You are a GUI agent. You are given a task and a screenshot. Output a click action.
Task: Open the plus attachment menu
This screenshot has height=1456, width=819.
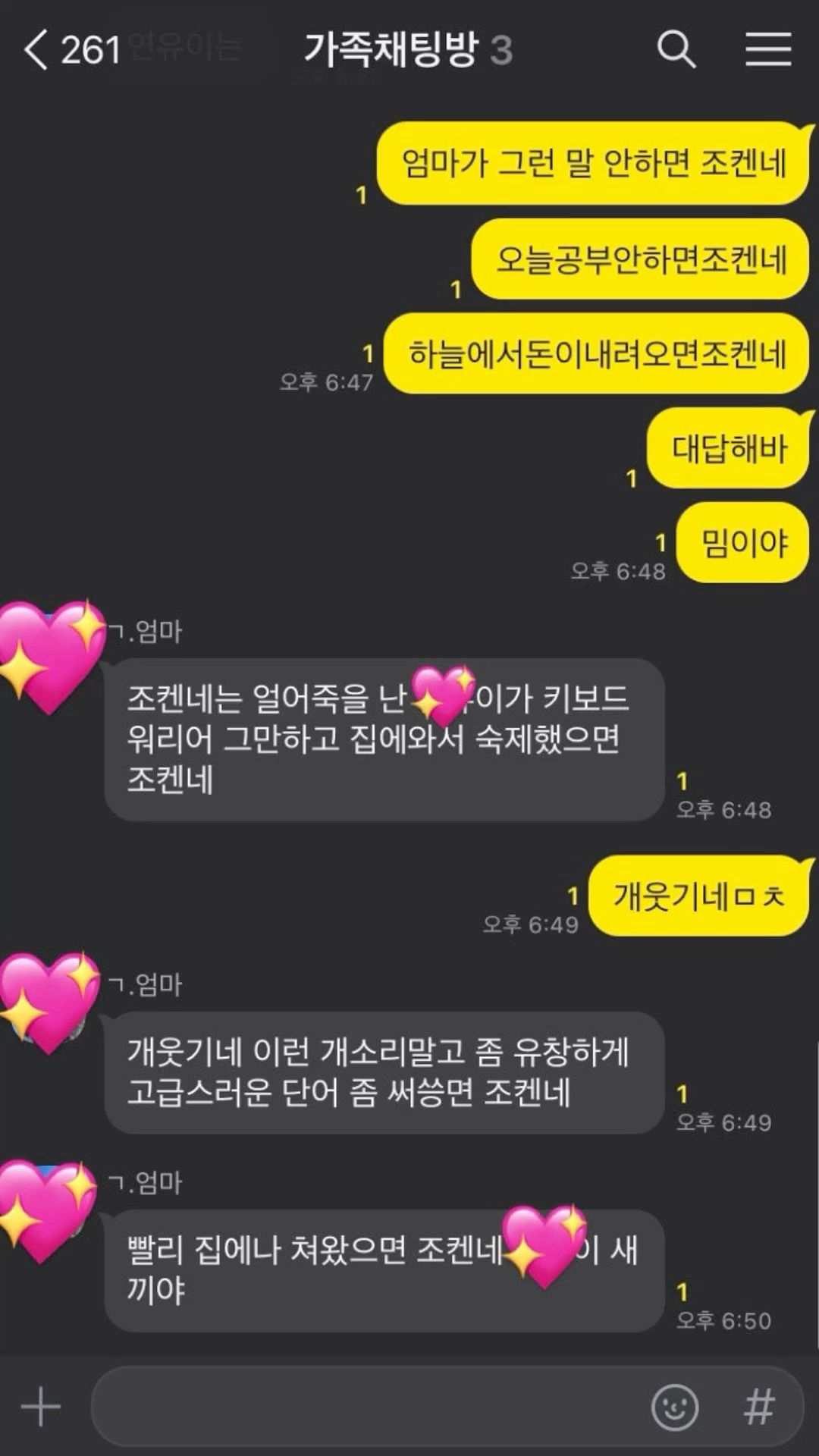pyautogui.click(x=41, y=1407)
